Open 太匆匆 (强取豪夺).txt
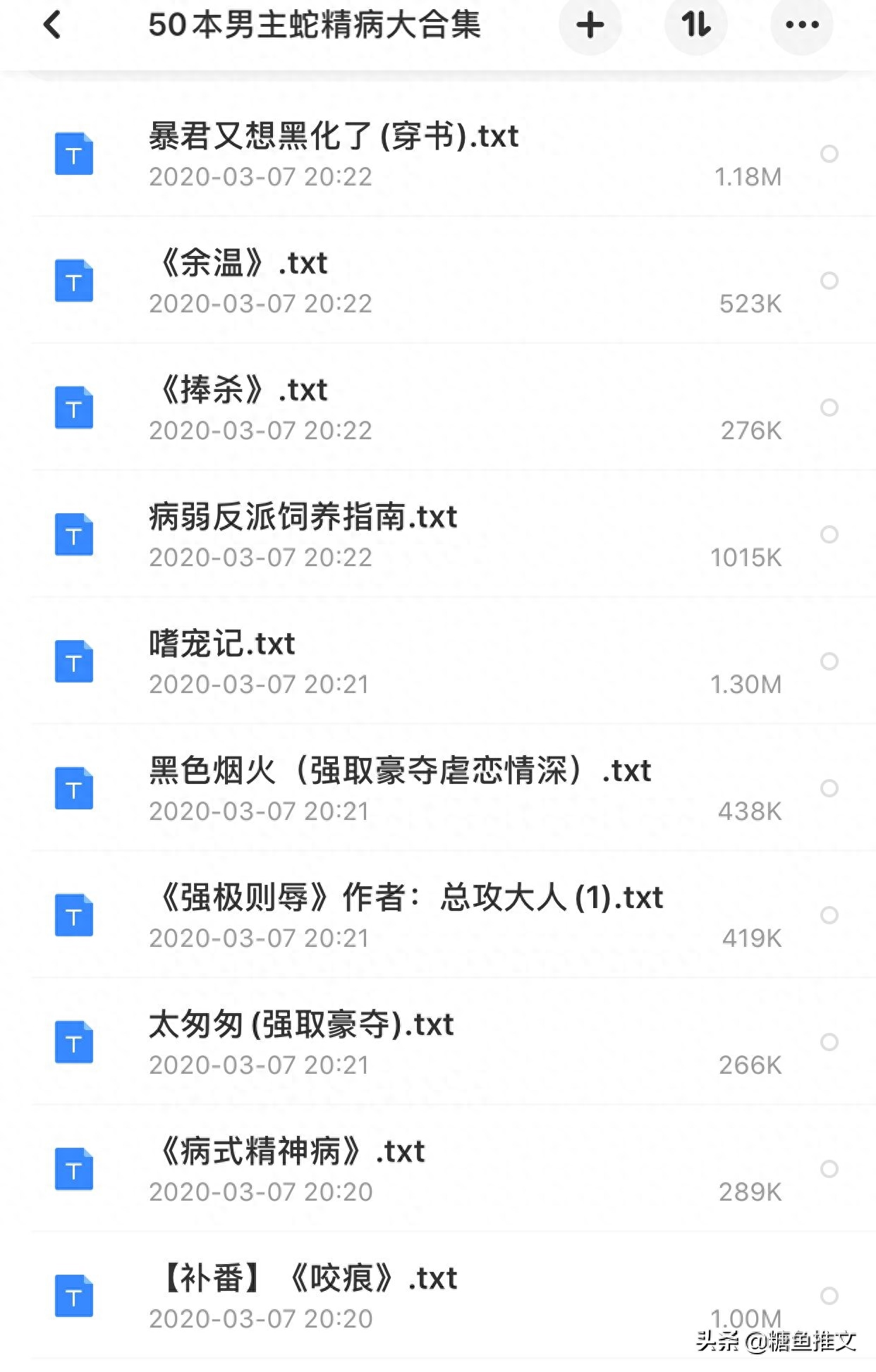 (x=301, y=1025)
